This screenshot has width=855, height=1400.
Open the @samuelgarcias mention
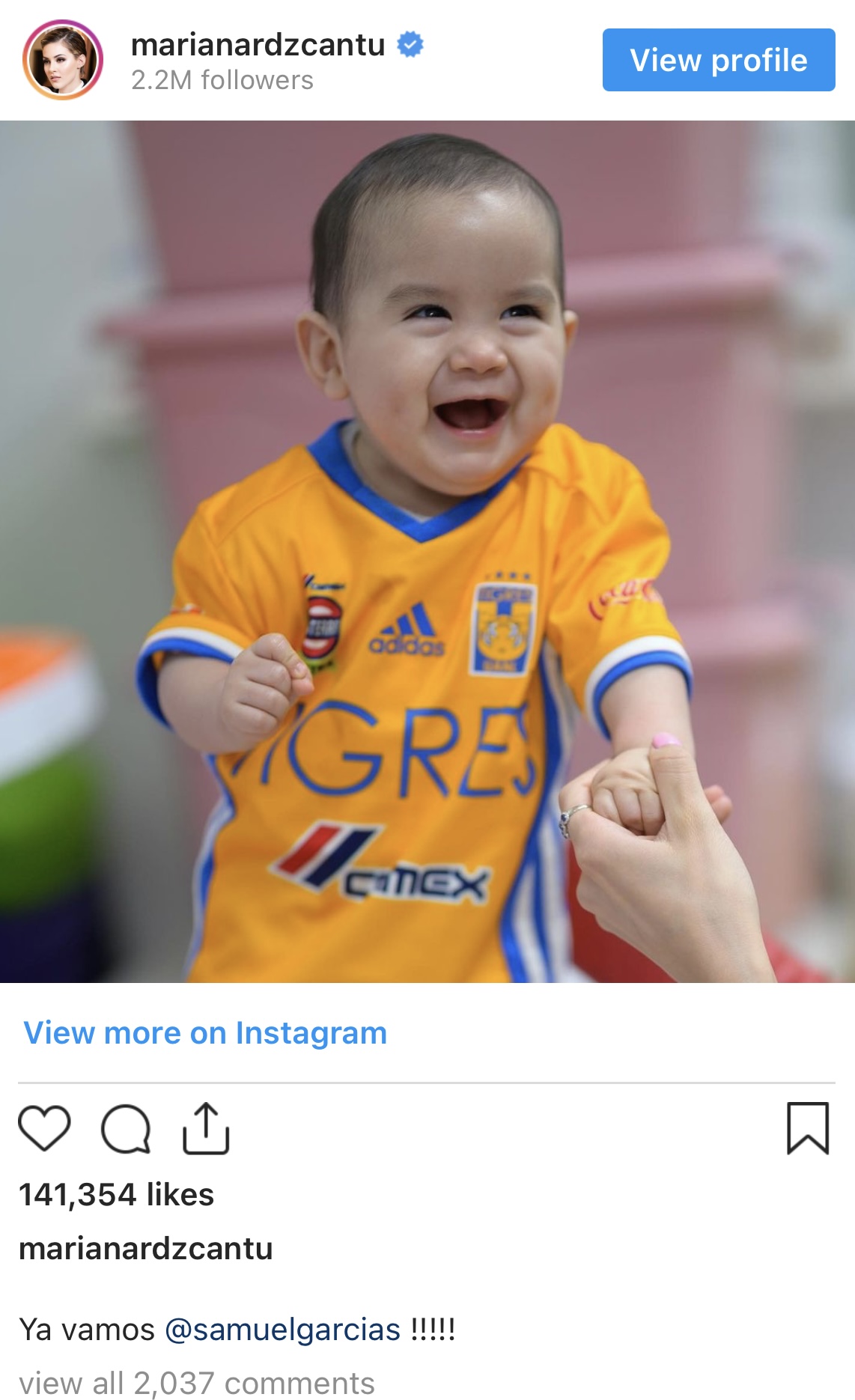coord(282,1330)
